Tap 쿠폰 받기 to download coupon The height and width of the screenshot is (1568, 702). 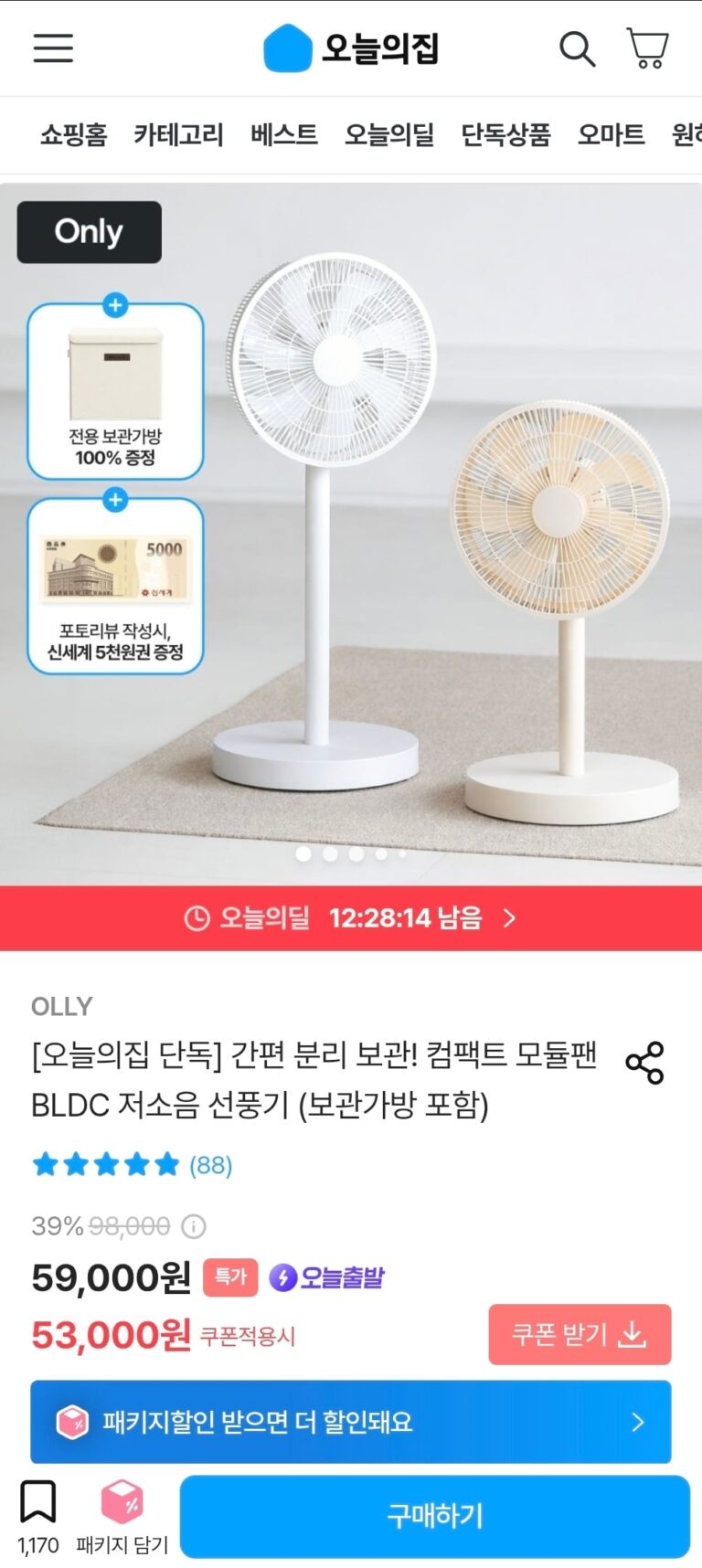(580, 1335)
